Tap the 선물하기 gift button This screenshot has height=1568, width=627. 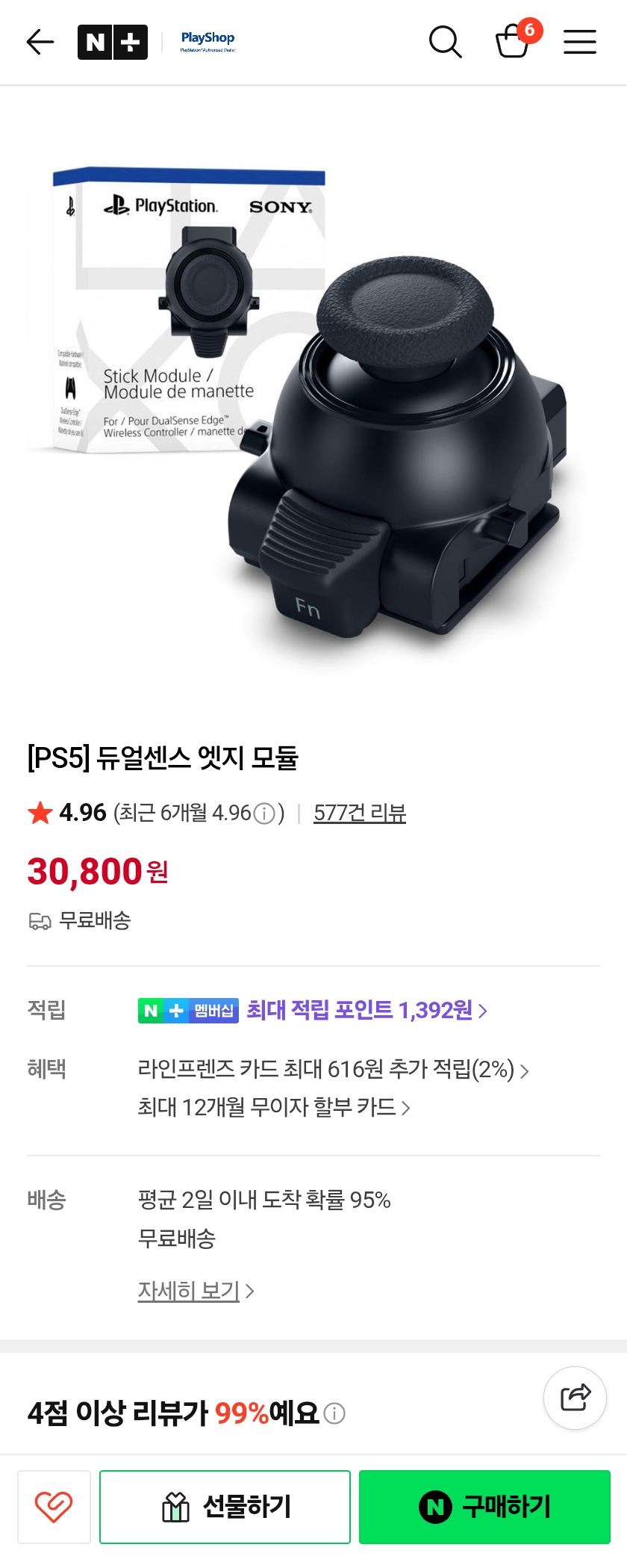[x=225, y=1507]
